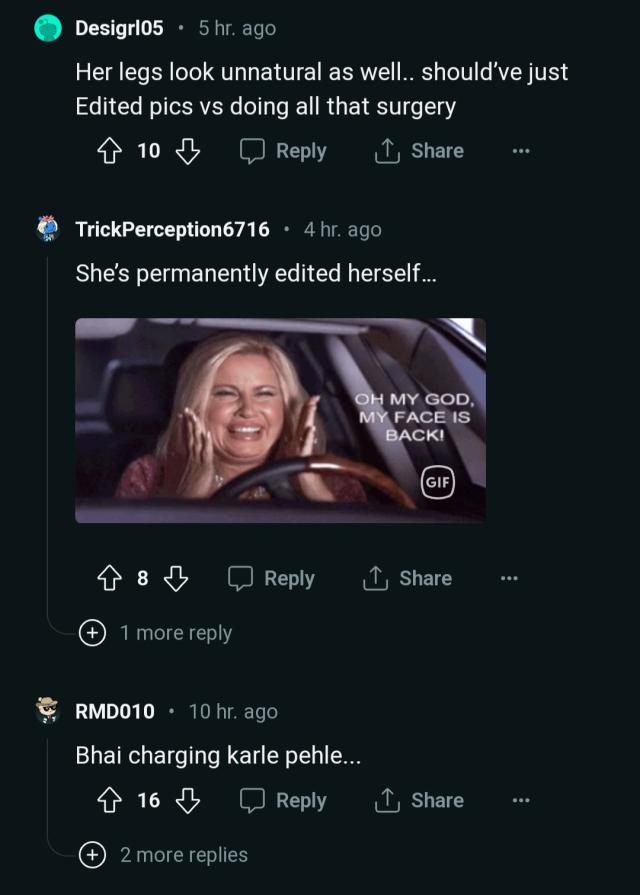The width and height of the screenshot is (640, 895).
Task: Play the 'My face is back' GIF
Action: 280,420
